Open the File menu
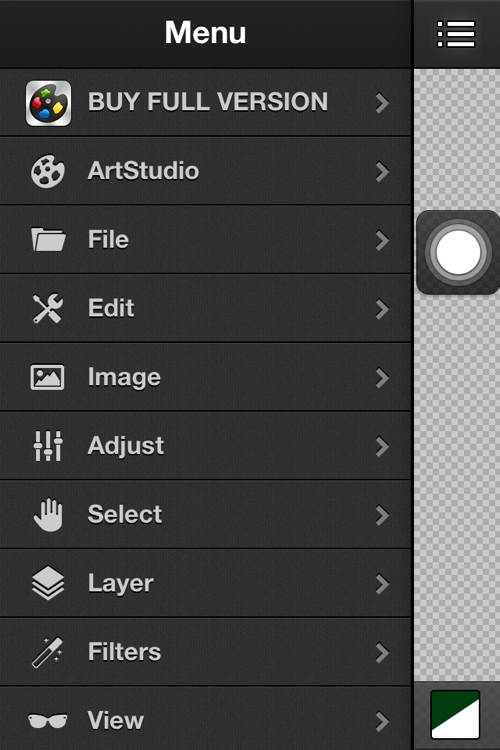The image size is (500, 750). (x=206, y=240)
